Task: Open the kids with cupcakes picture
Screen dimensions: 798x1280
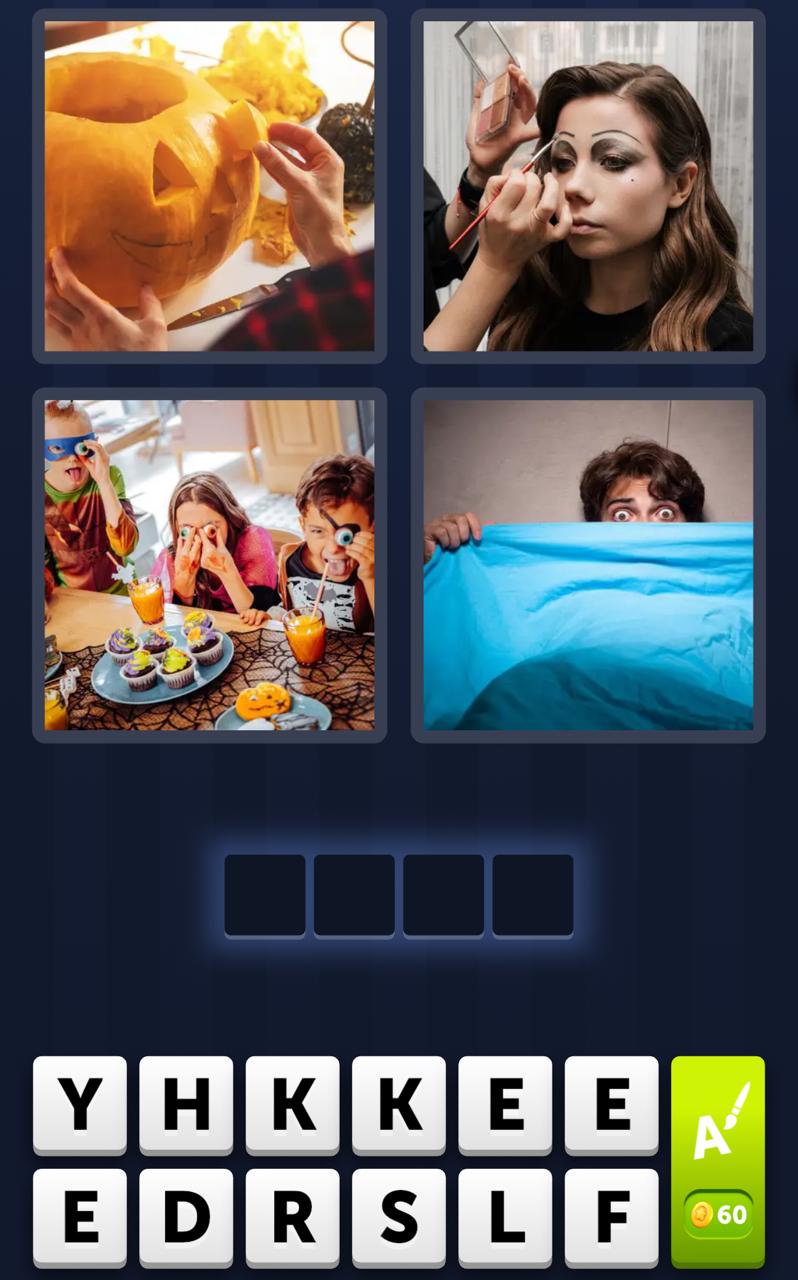Action: point(209,565)
